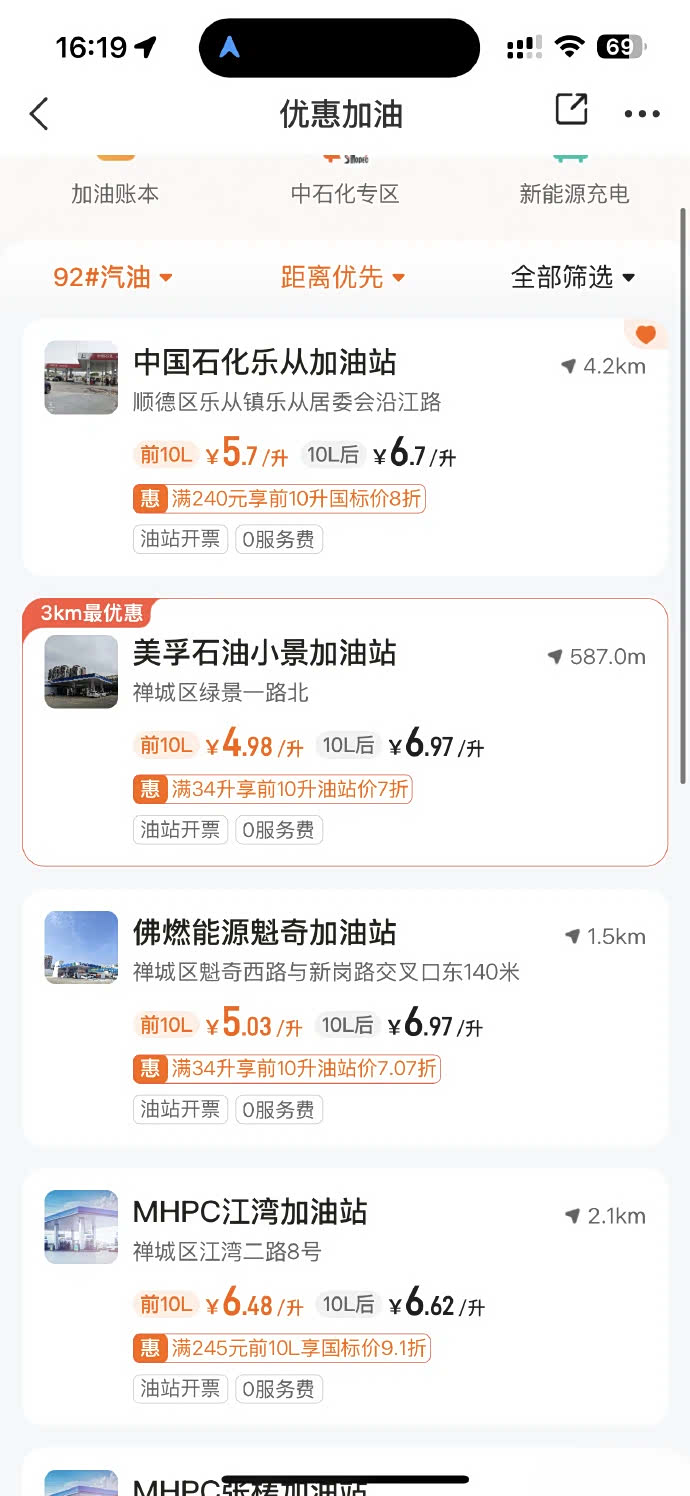
Task: Go back from 优惠加油 page
Action: tap(39, 114)
